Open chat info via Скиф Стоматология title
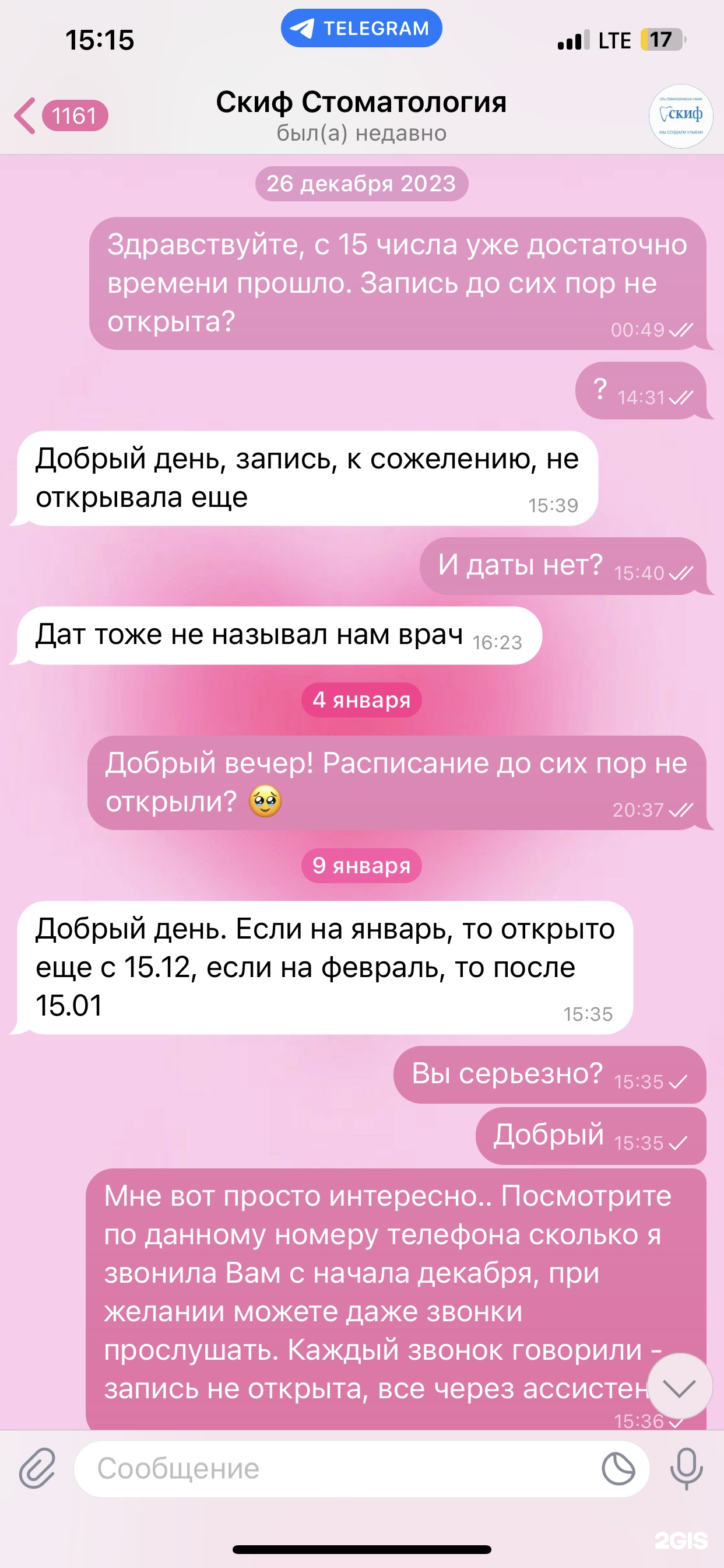Viewport: 724px width, 1568px height. click(361, 102)
